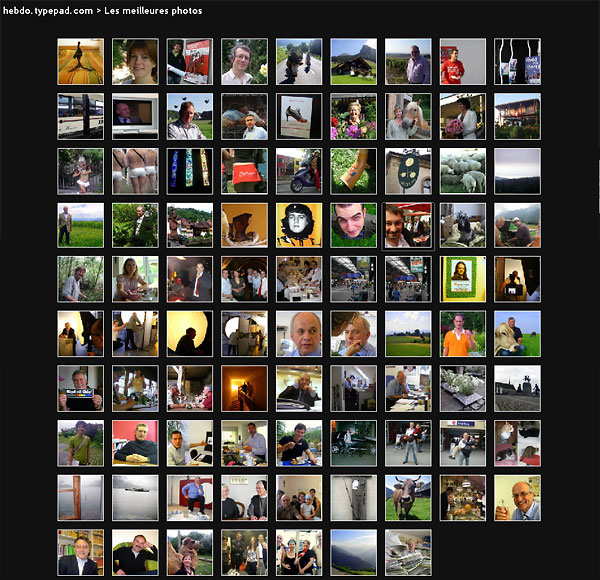Screen dimensions: 600x580
Task: View the alpine chalet landscape photo
Action: (354, 62)
